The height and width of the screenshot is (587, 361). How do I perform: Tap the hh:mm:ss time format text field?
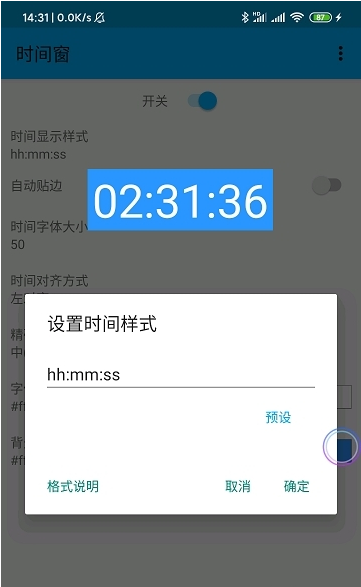[180, 375]
